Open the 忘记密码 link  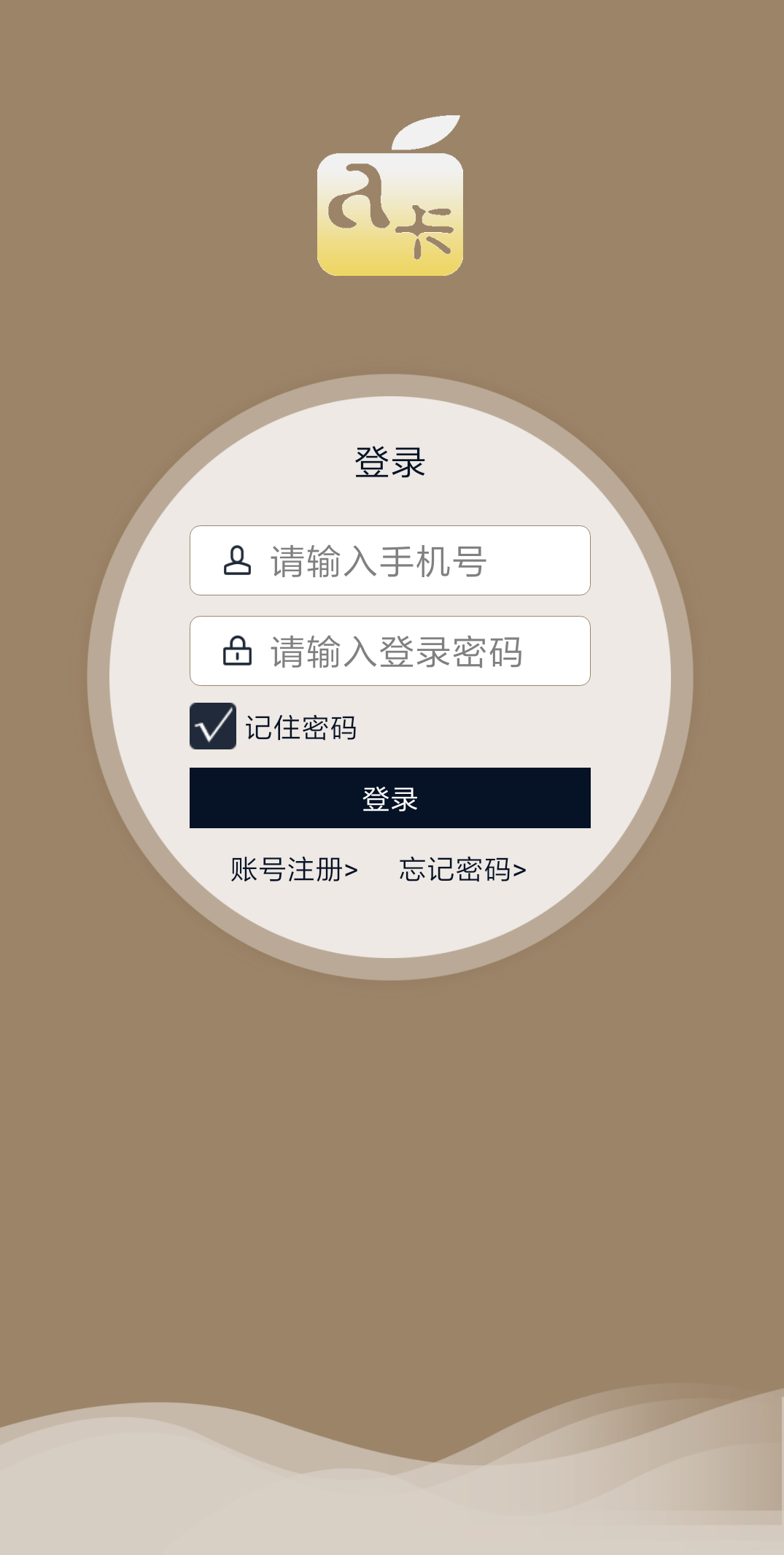(x=462, y=870)
